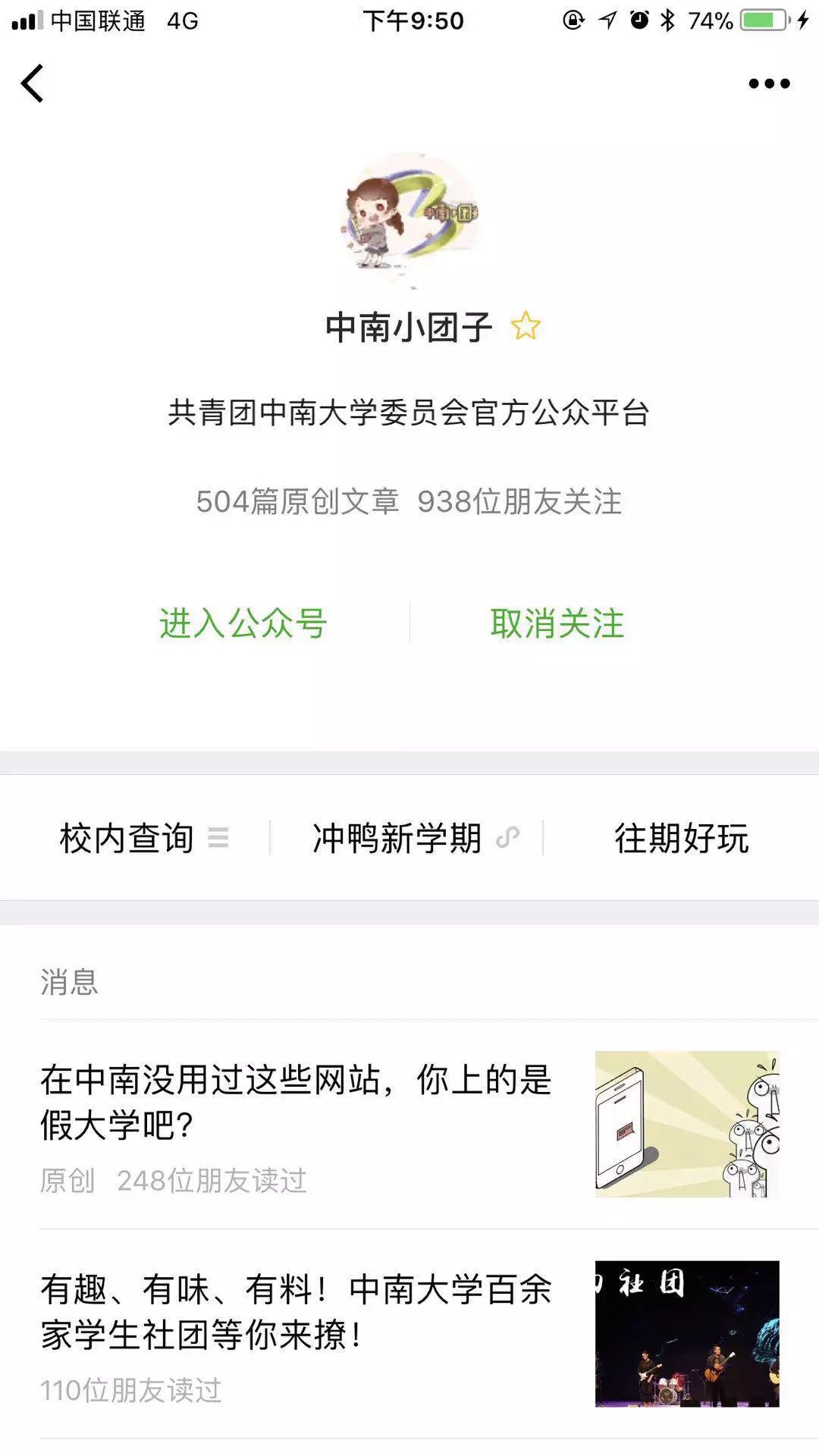
Task: Tap the star beside 中南小团子
Action: (x=526, y=328)
